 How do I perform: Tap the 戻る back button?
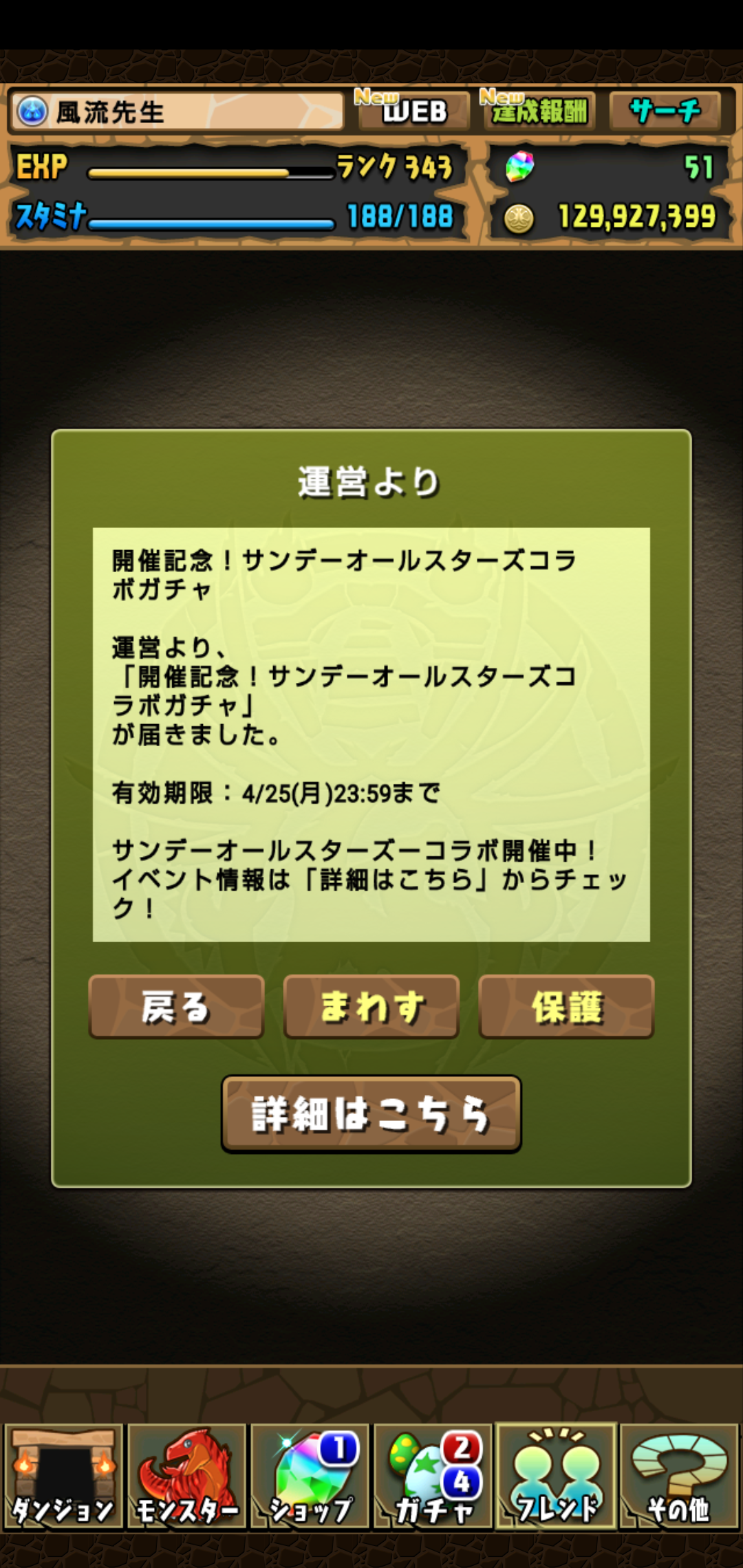coord(176,1006)
